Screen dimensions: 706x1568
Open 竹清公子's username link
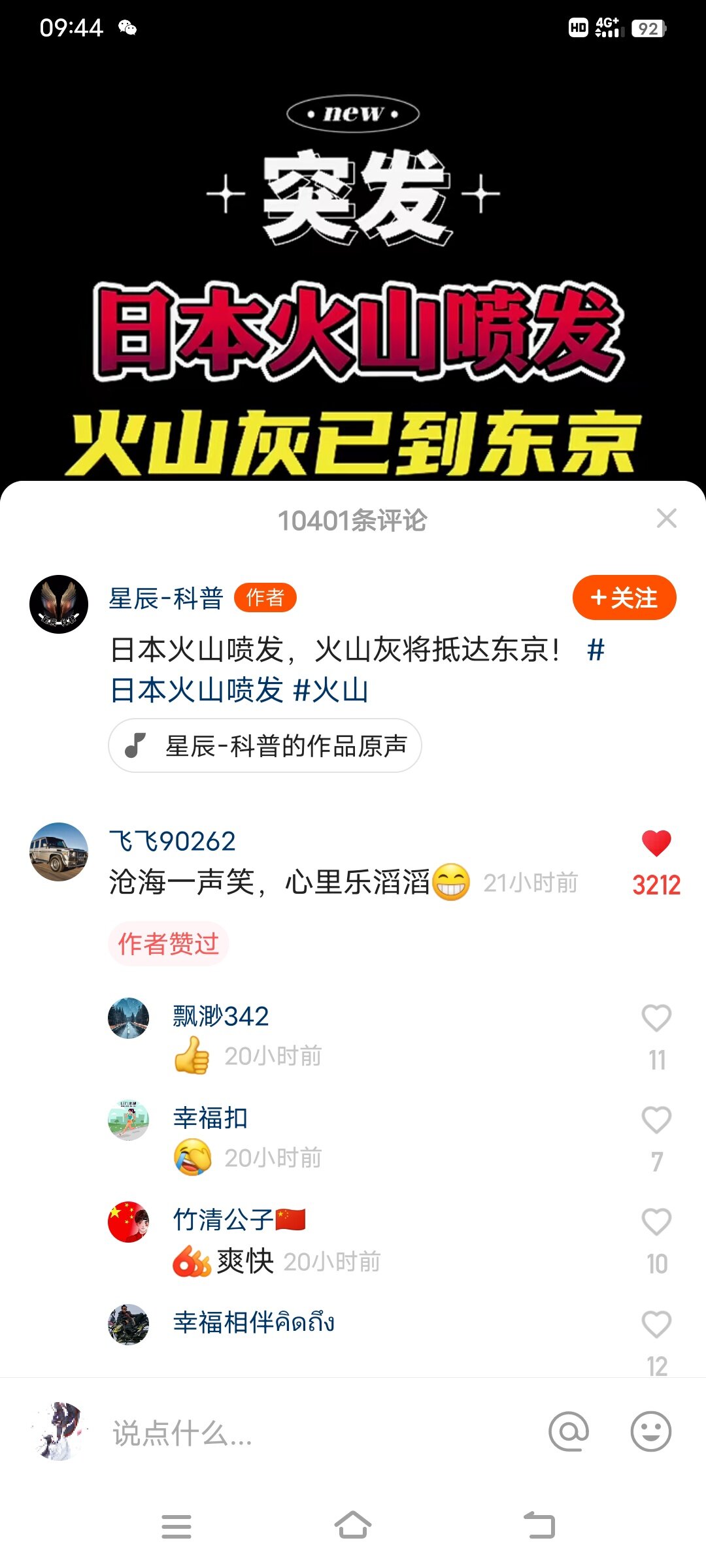pyautogui.click(x=224, y=1219)
